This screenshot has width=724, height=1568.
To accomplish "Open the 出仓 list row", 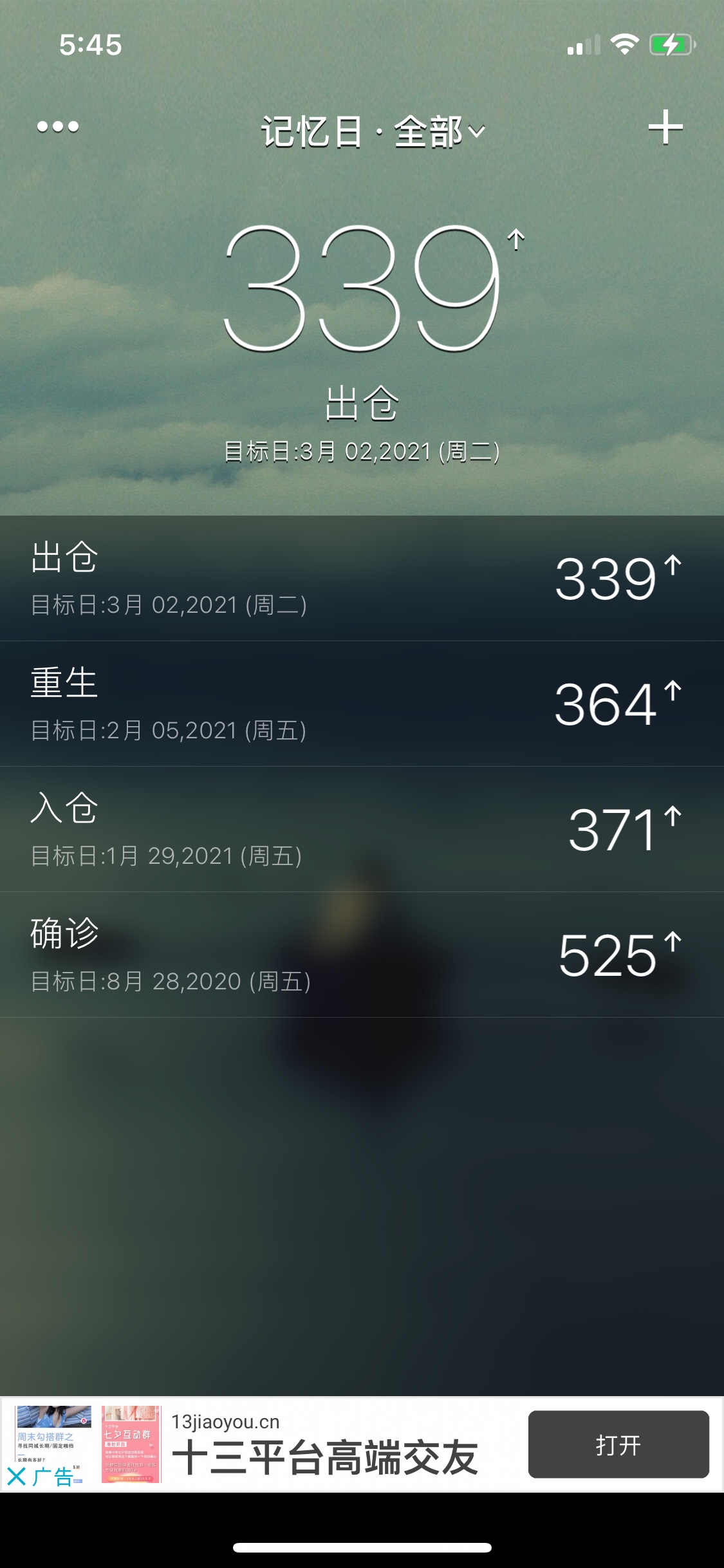I will (362, 578).
